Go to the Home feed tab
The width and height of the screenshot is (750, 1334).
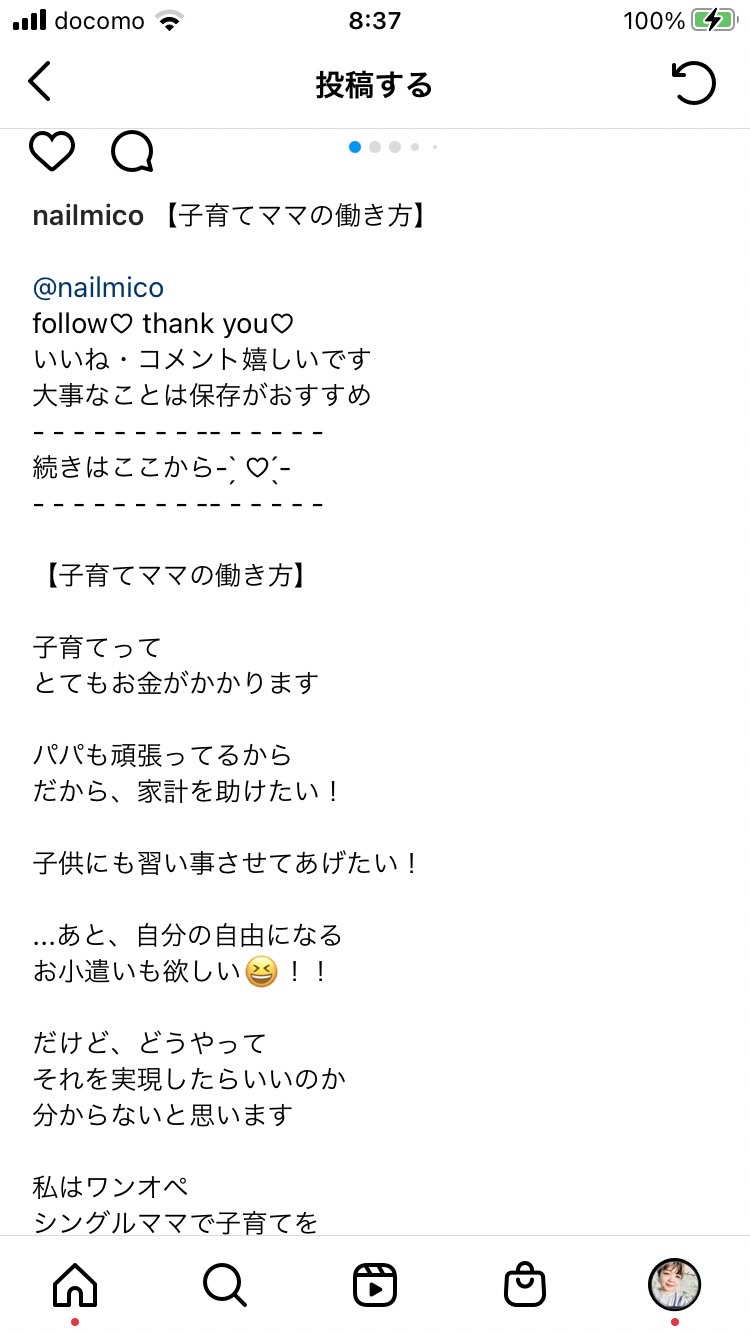click(75, 1285)
